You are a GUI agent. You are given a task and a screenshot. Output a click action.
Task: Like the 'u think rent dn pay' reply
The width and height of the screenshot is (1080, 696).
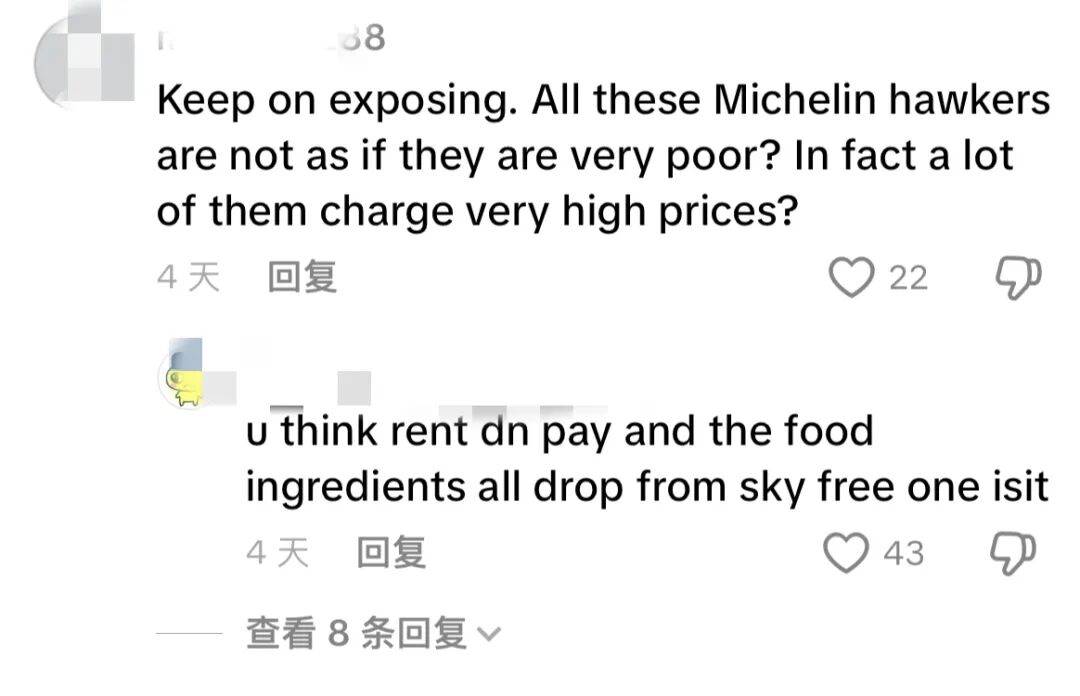(x=846, y=552)
